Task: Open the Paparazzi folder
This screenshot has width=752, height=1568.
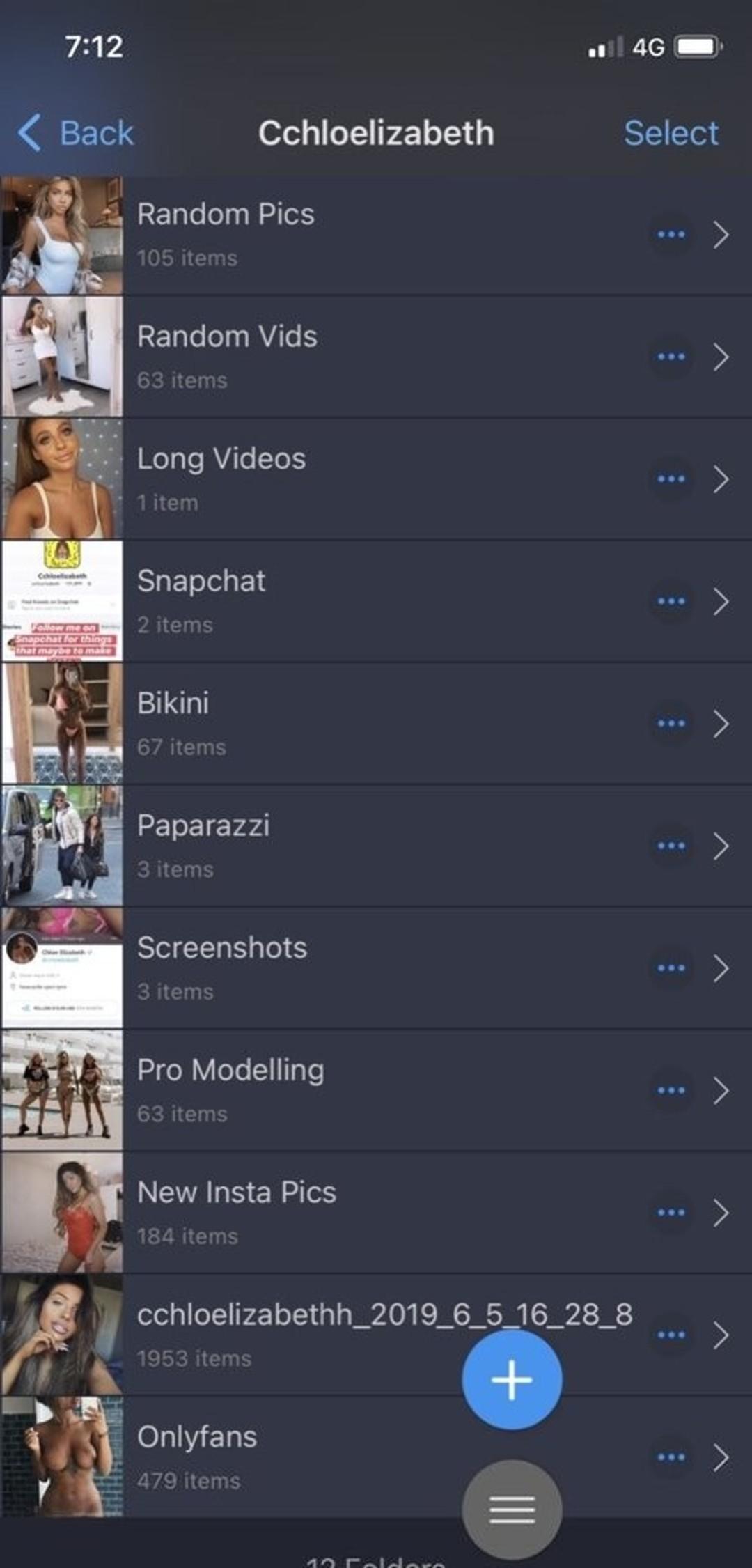Action: pyautogui.click(x=203, y=826)
